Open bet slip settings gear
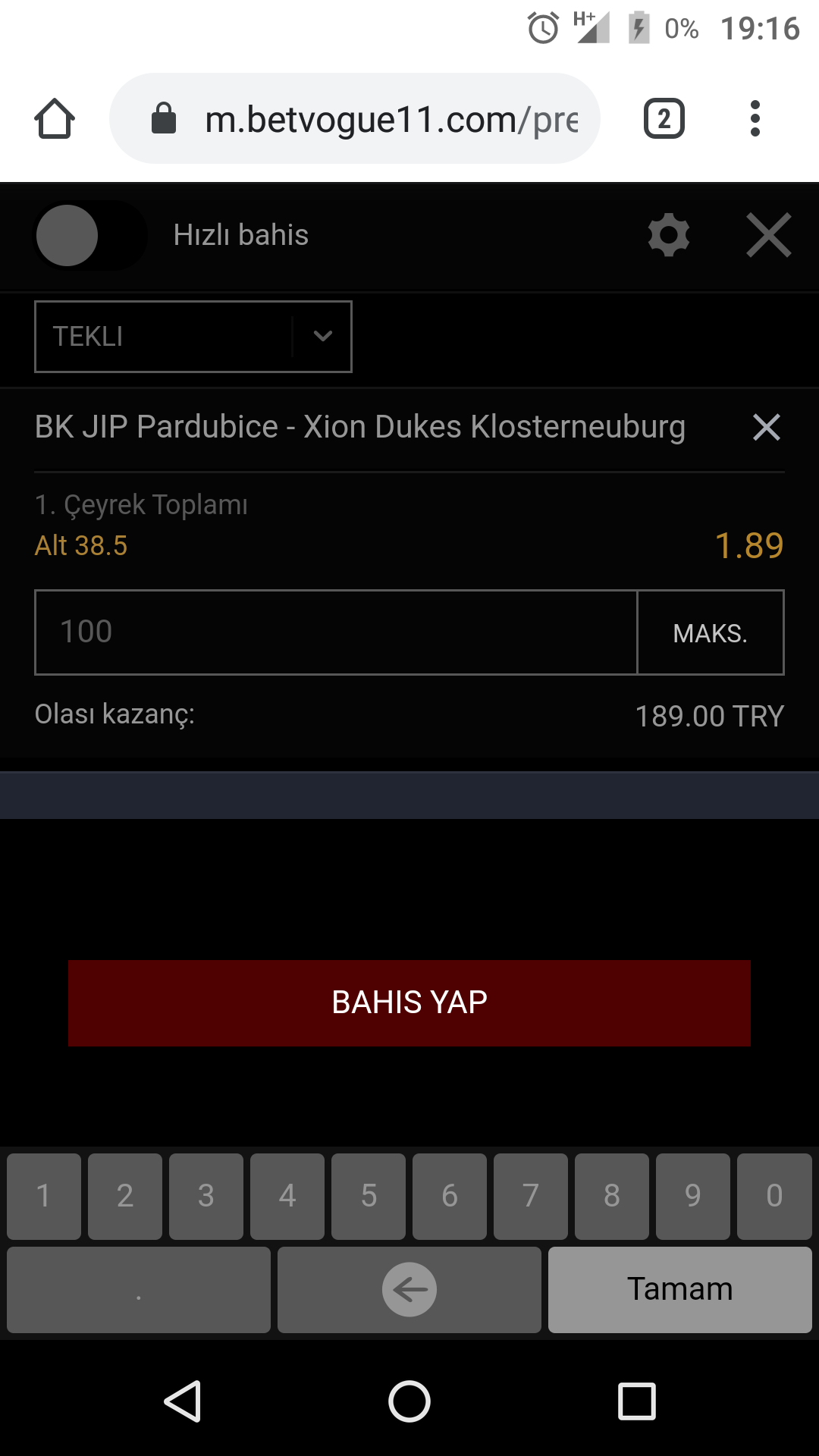The height and width of the screenshot is (1456, 819). pyautogui.click(x=669, y=235)
